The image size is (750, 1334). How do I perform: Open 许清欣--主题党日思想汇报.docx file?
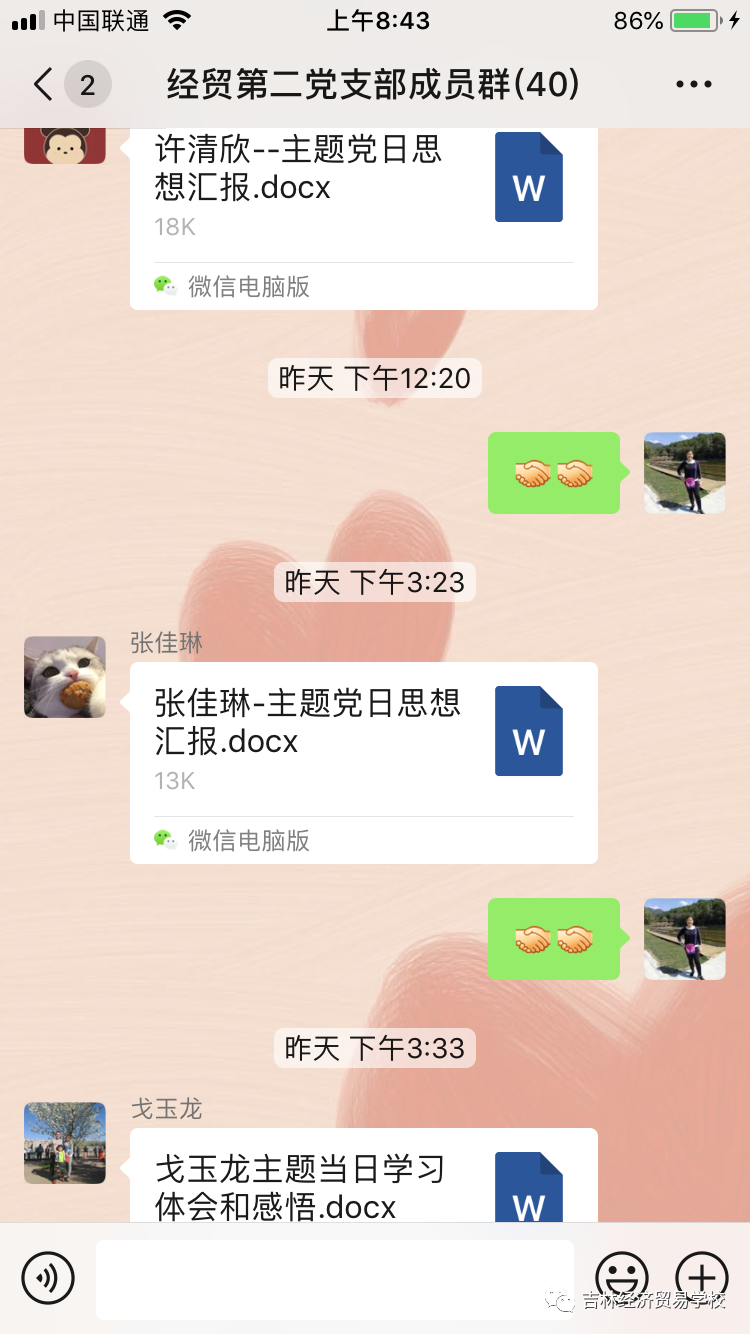point(363,190)
